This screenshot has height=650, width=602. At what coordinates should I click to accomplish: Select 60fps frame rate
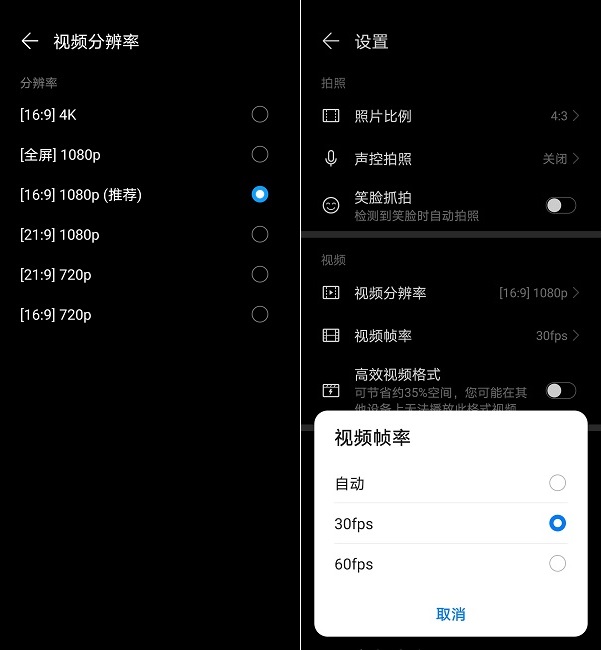pyautogui.click(x=557, y=564)
